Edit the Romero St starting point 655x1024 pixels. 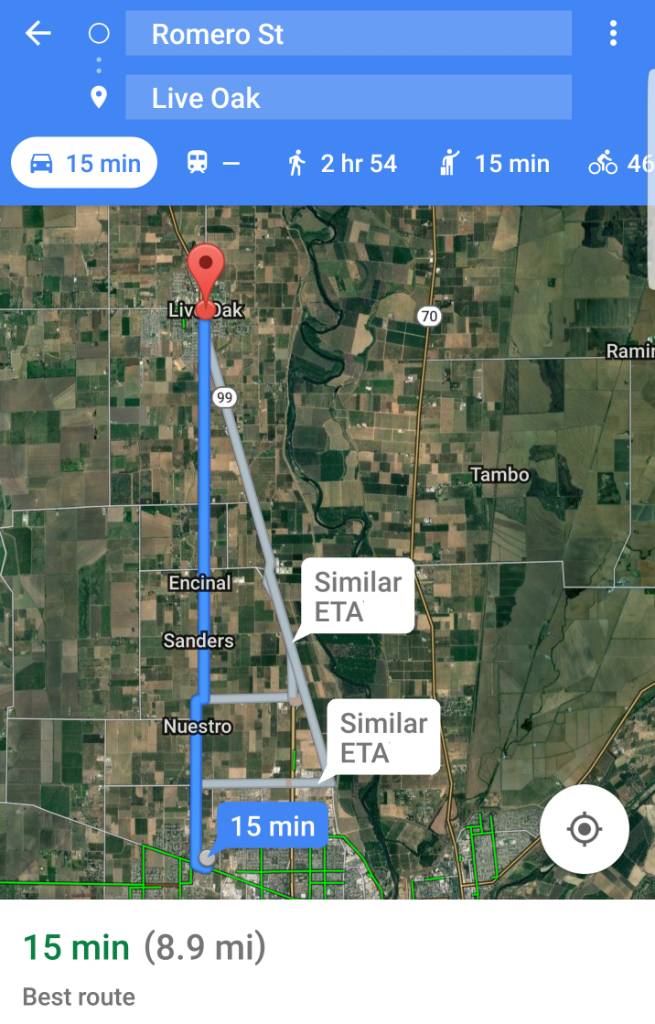pos(348,34)
